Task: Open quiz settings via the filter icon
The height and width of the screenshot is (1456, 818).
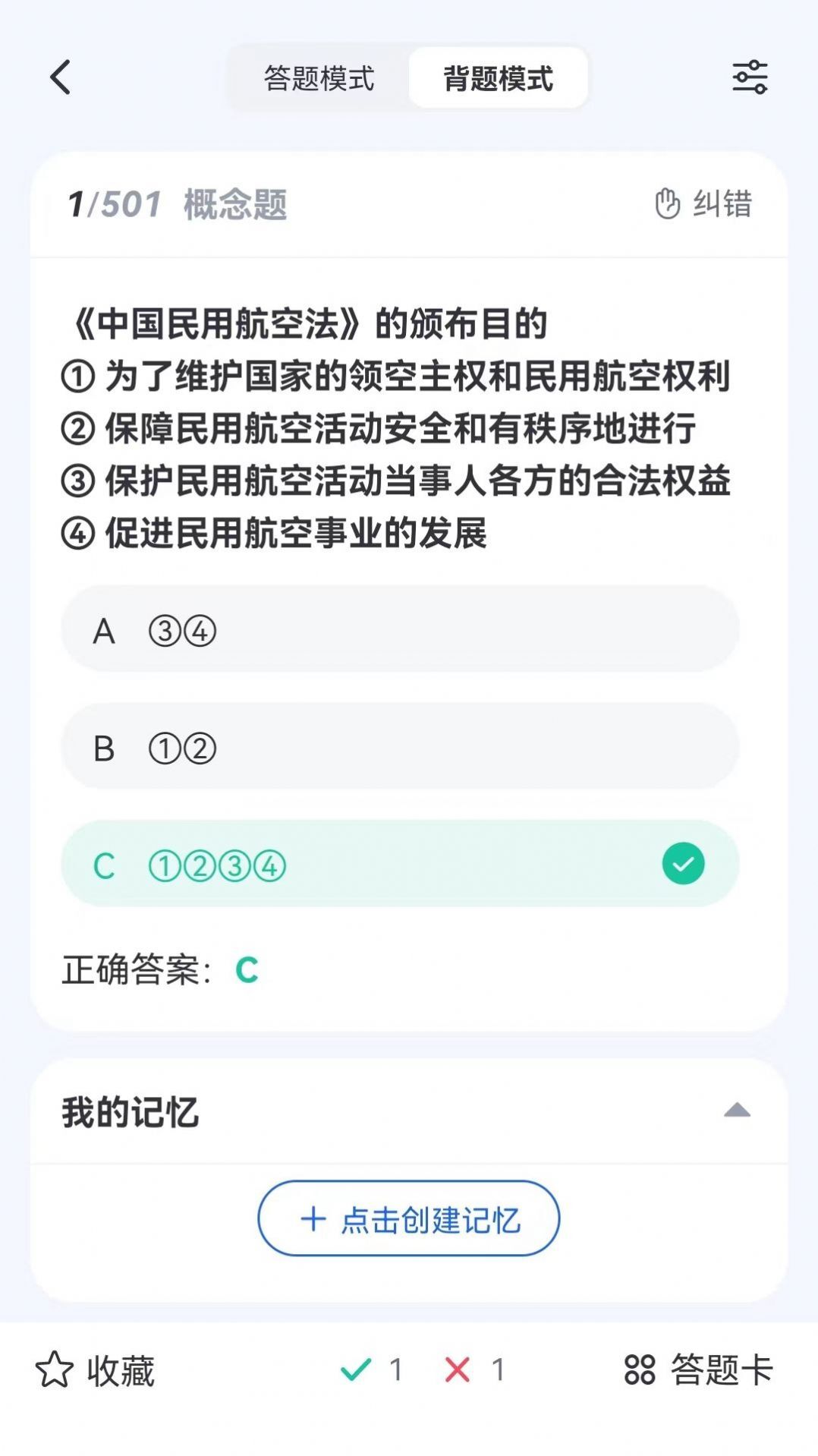Action: click(x=750, y=76)
